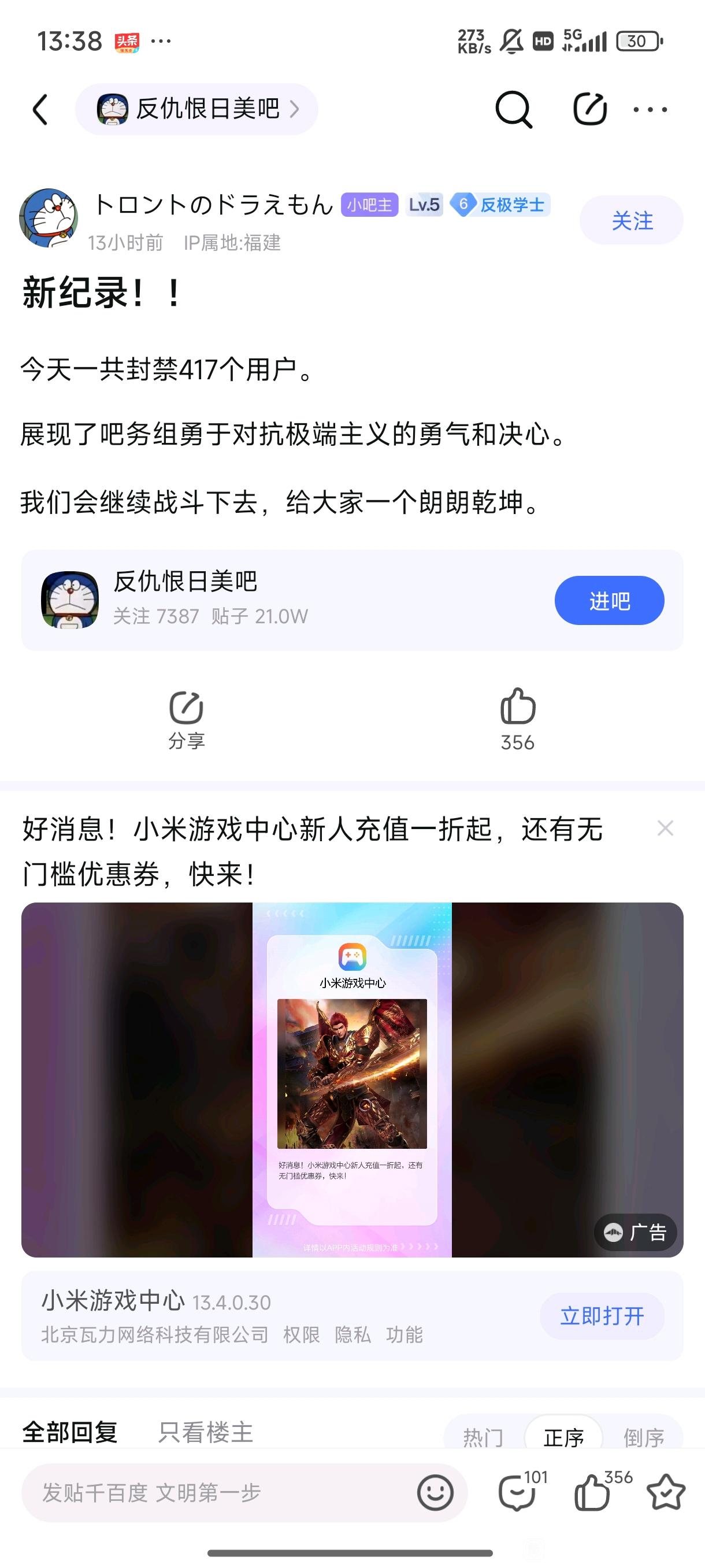
Task: Tap 立即打开 to open the app
Action: (x=602, y=1316)
